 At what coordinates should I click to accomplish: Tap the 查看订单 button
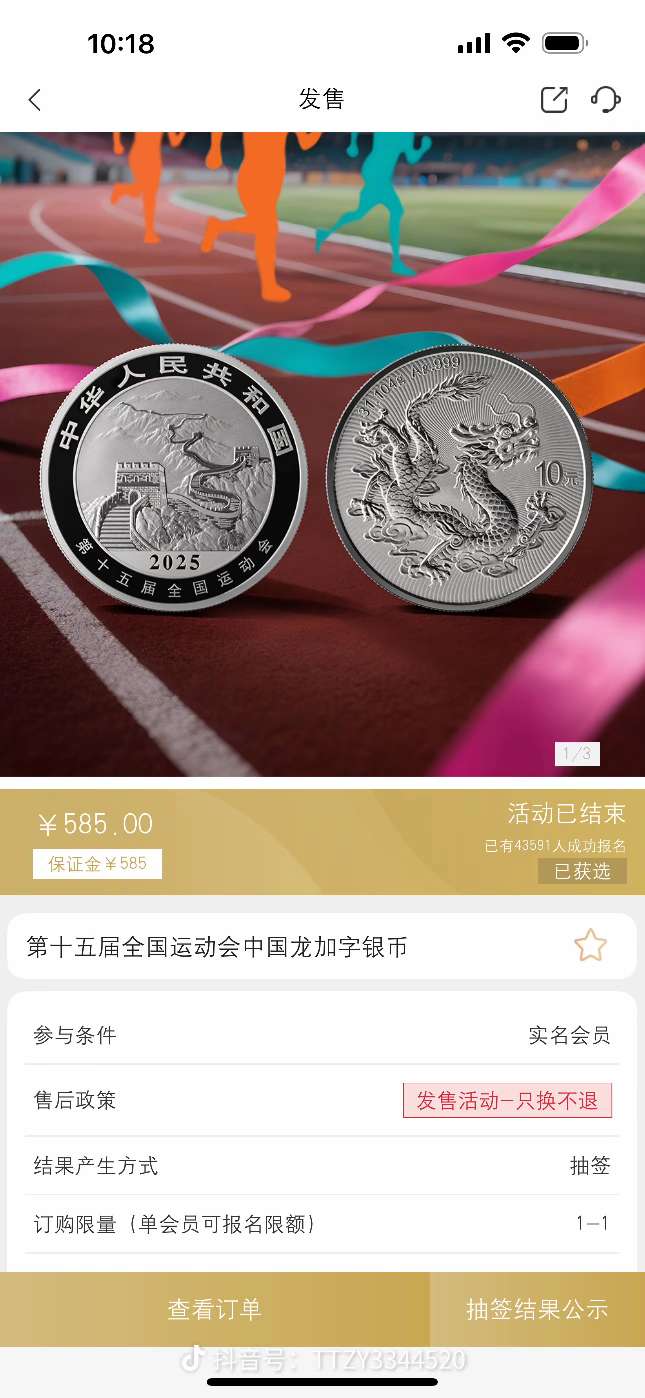click(x=214, y=1309)
